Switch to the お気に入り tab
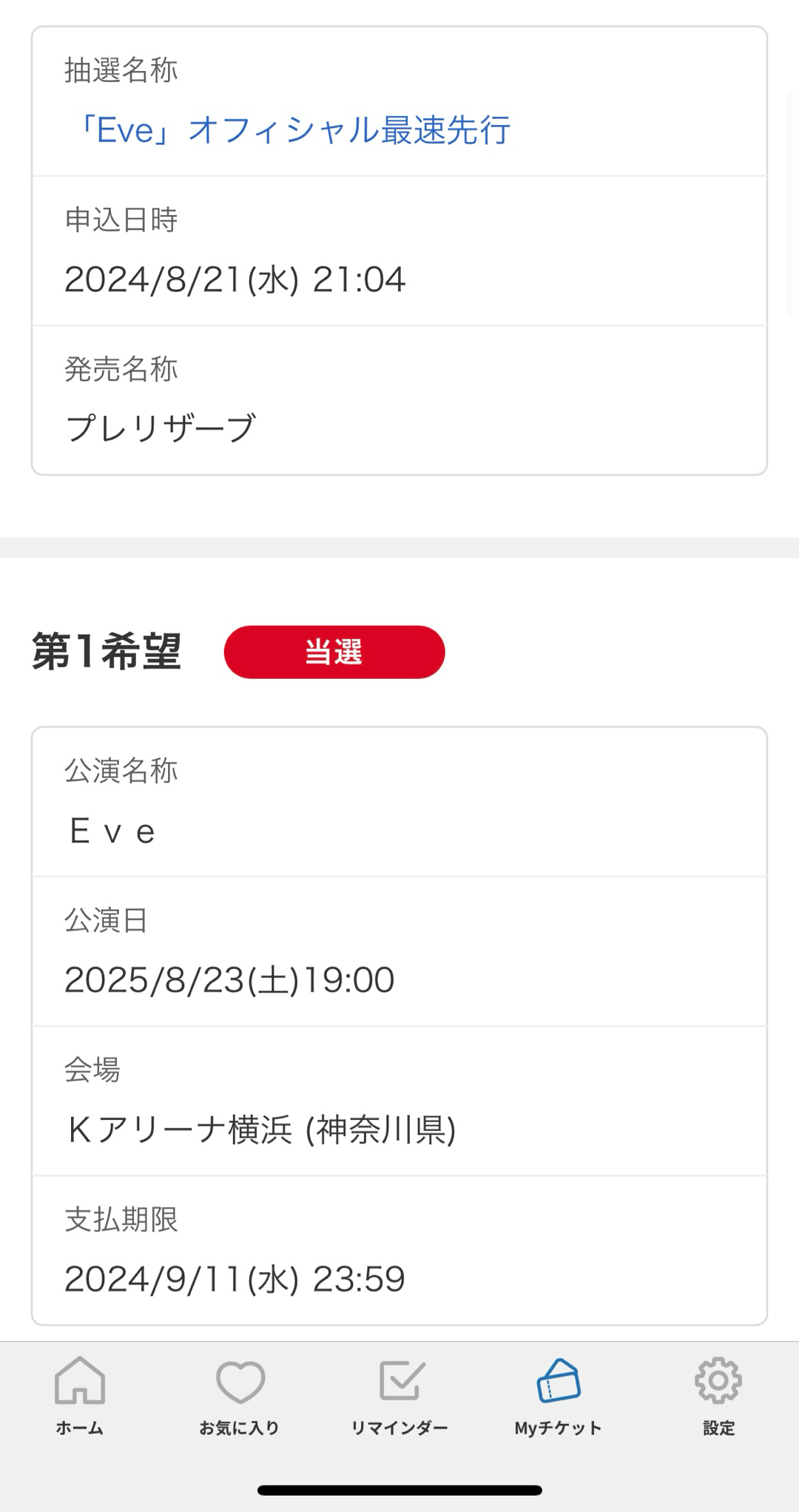The width and height of the screenshot is (799, 1512). pyautogui.click(x=240, y=1394)
